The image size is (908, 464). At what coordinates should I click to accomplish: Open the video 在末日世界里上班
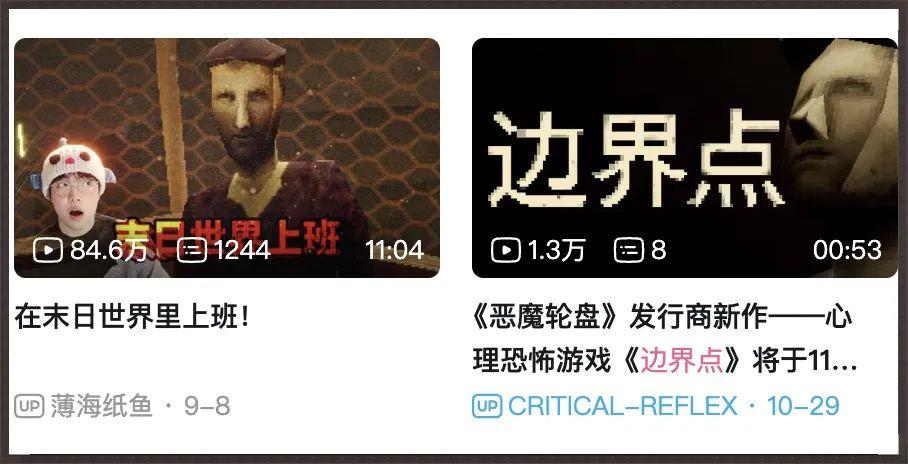227,157
